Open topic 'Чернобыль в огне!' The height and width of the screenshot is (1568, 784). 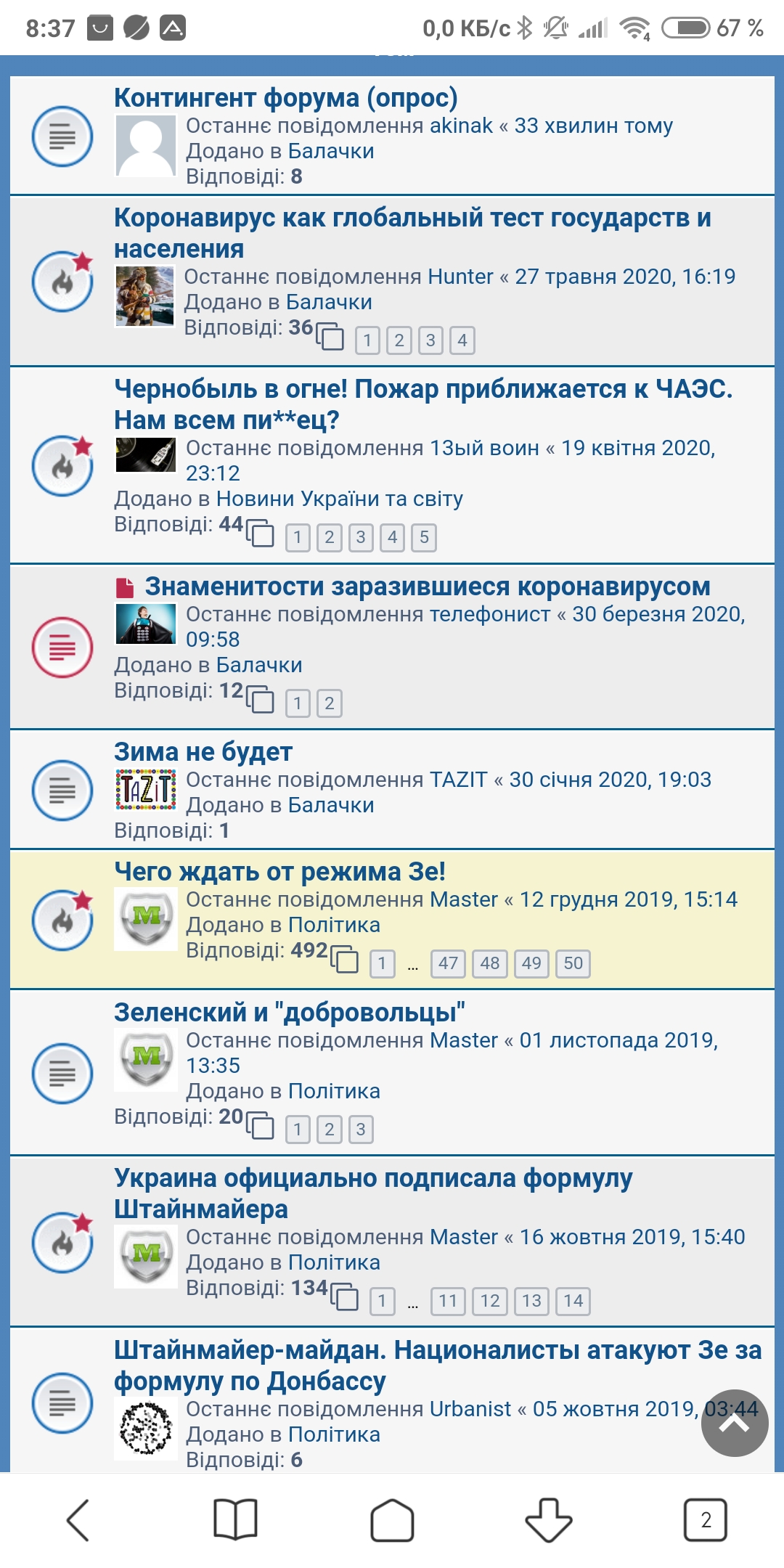pyautogui.click(x=422, y=390)
